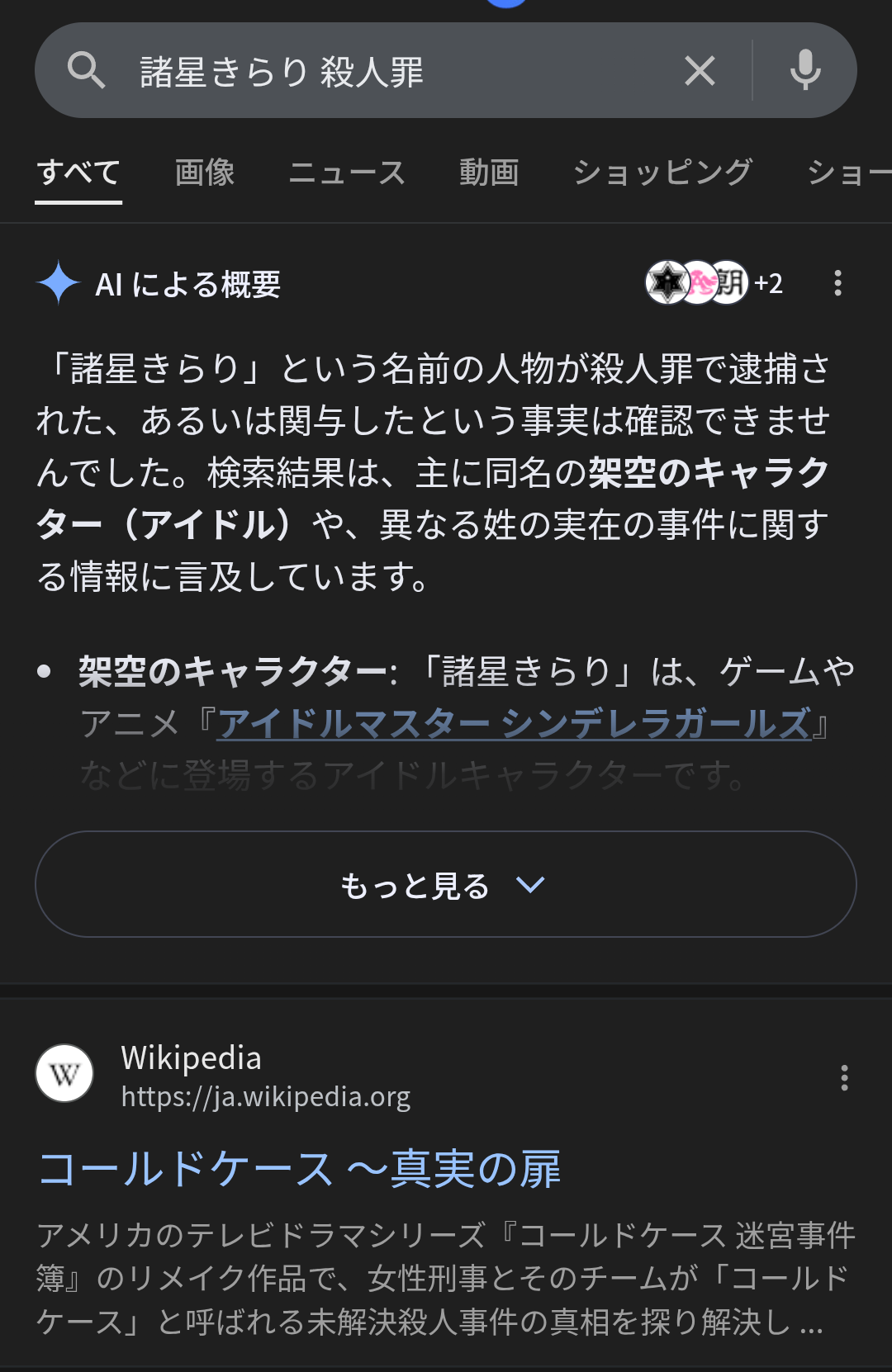
Task: Open options for the Wikipedia result
Action: coord(843,1077)
